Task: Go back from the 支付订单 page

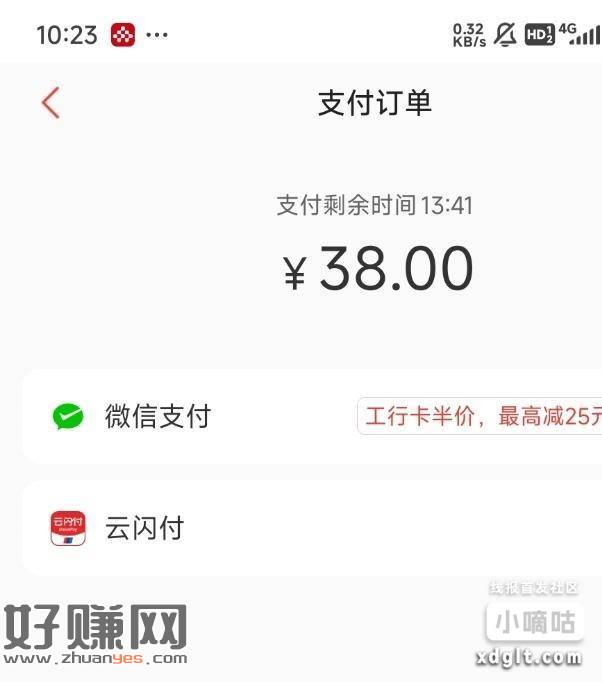Action: point(51,103)
